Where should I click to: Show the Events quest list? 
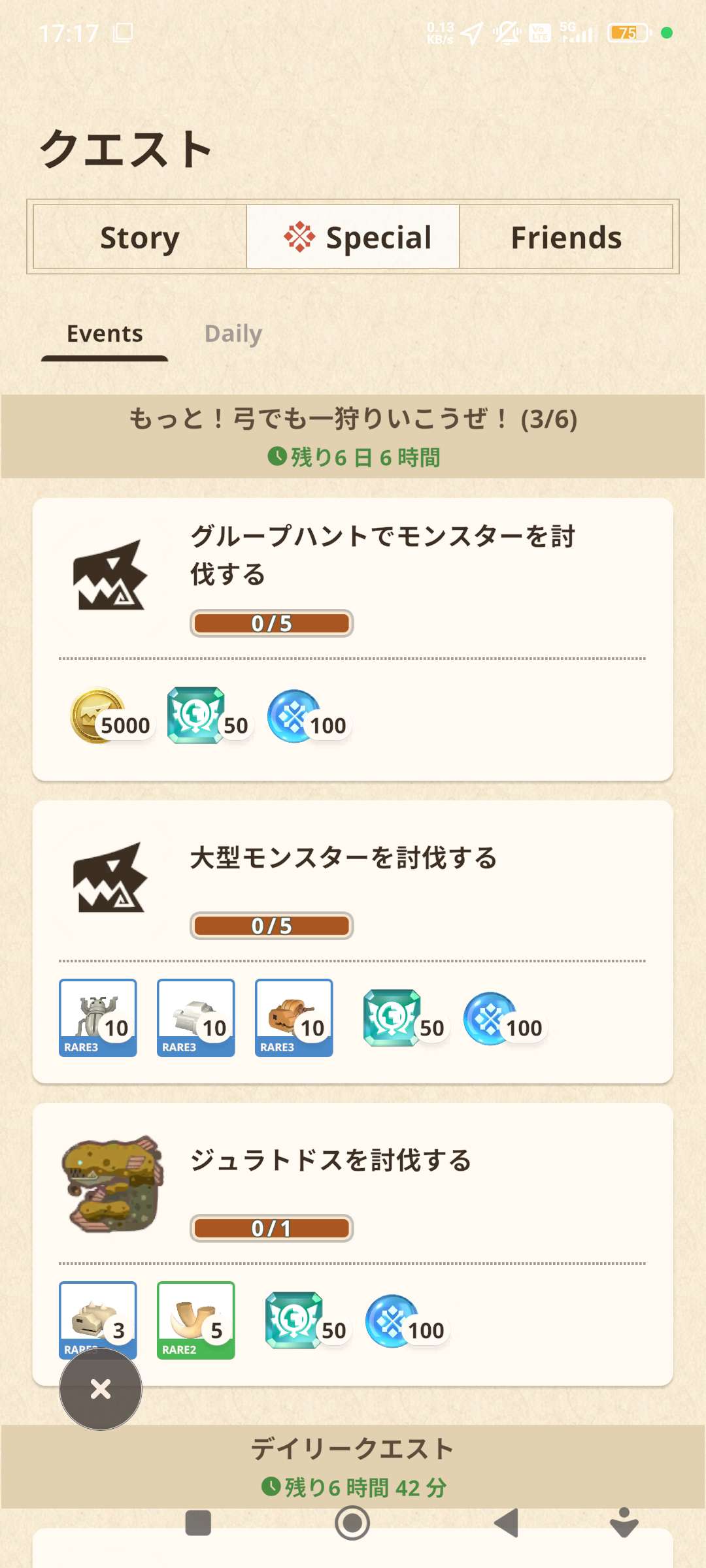(x=105, y=334)
